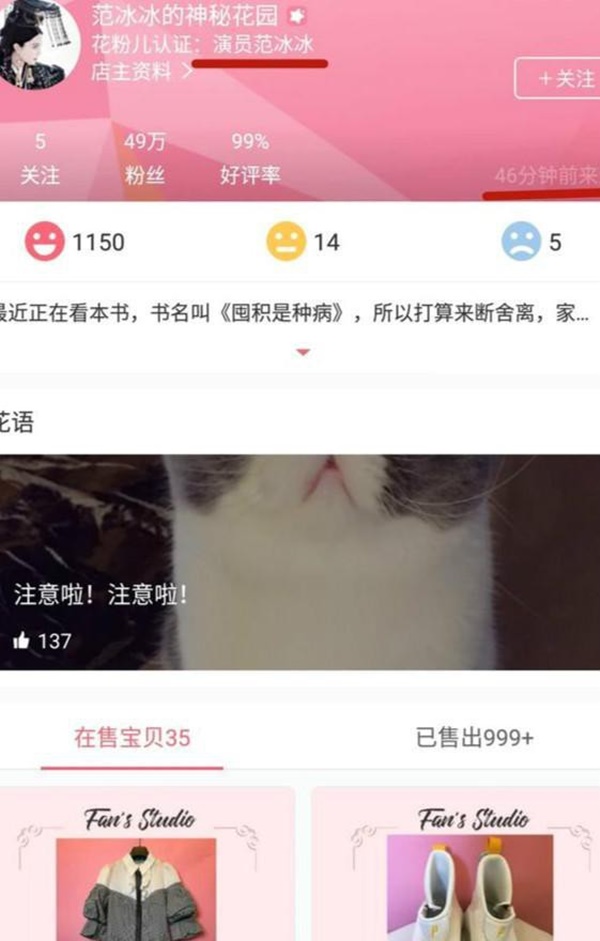
Task: Switch to 在售宝贝35 tab
Action: 132,739
